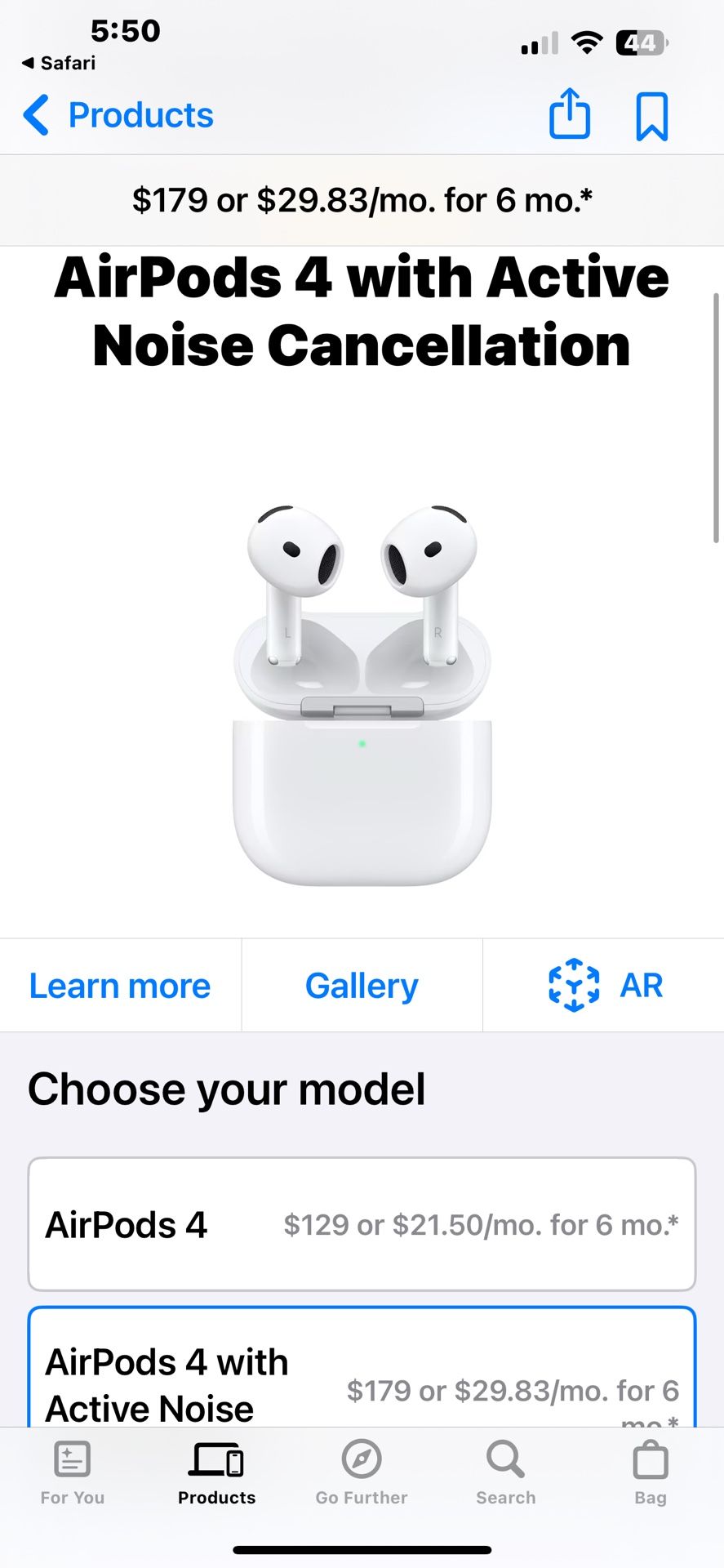The height and width of the screenshot is (1568, 724).
Task: Tap the battery indicator showing 44
Action: click(641, 42)
